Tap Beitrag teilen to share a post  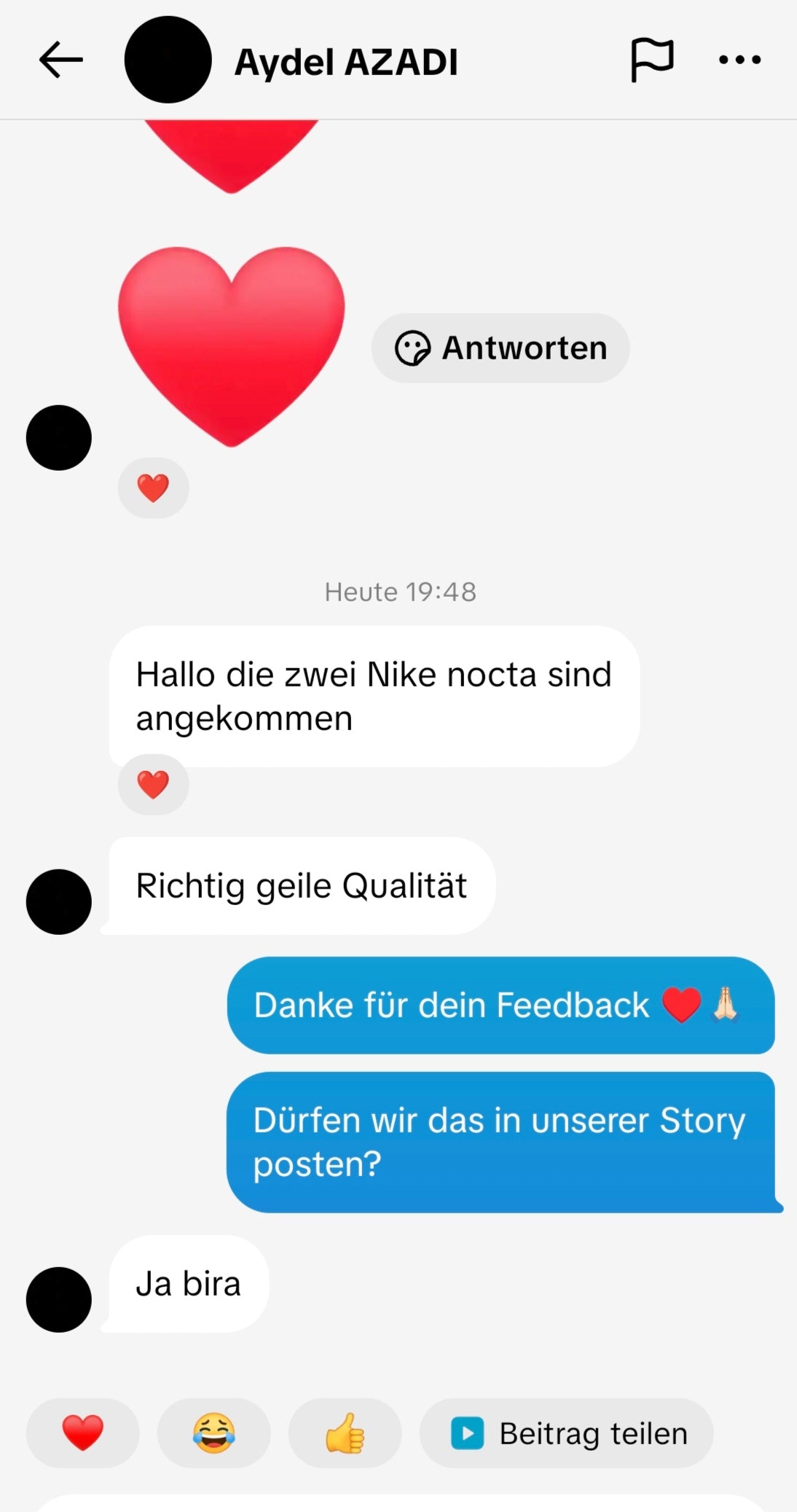pos(566,1433)
